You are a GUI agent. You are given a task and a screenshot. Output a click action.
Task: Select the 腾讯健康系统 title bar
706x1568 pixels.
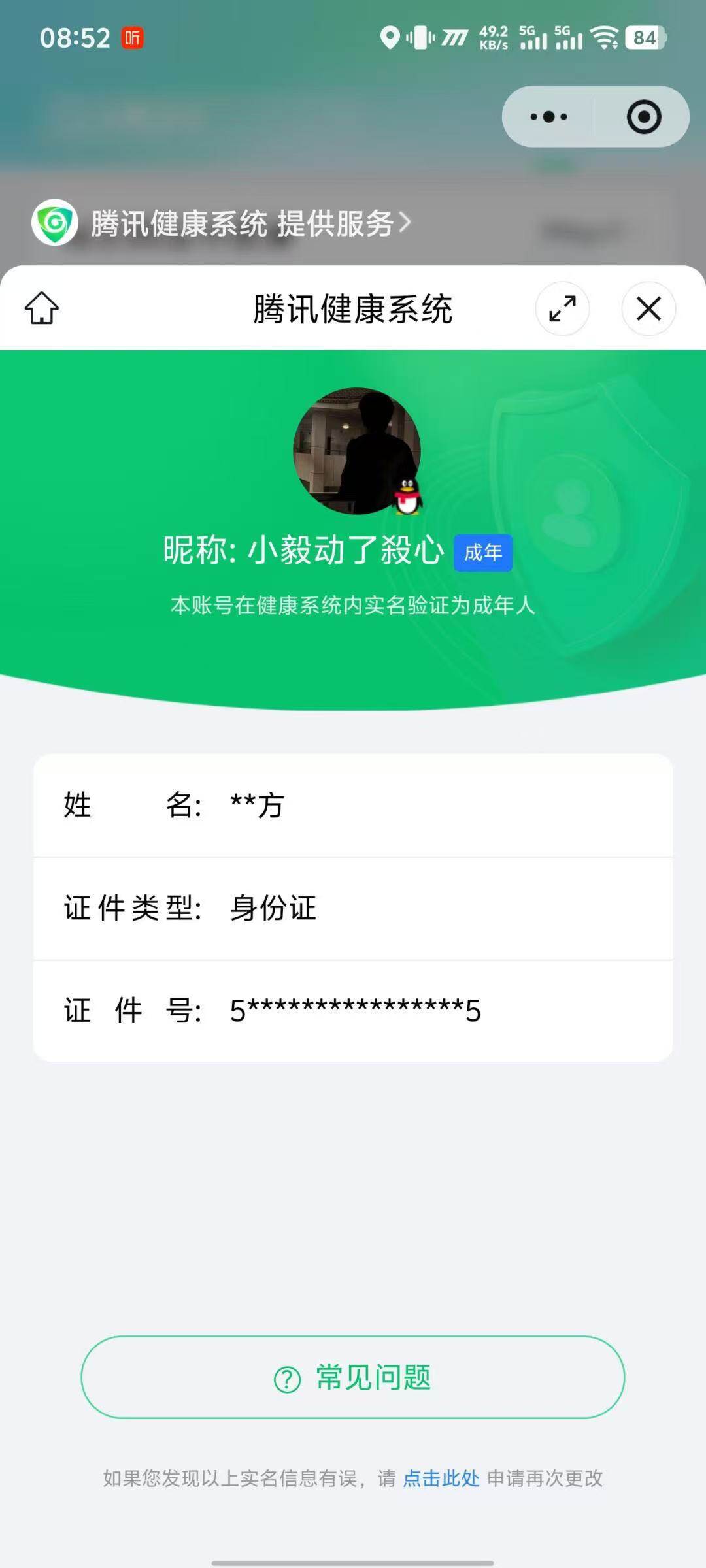(x=353, y=310)
